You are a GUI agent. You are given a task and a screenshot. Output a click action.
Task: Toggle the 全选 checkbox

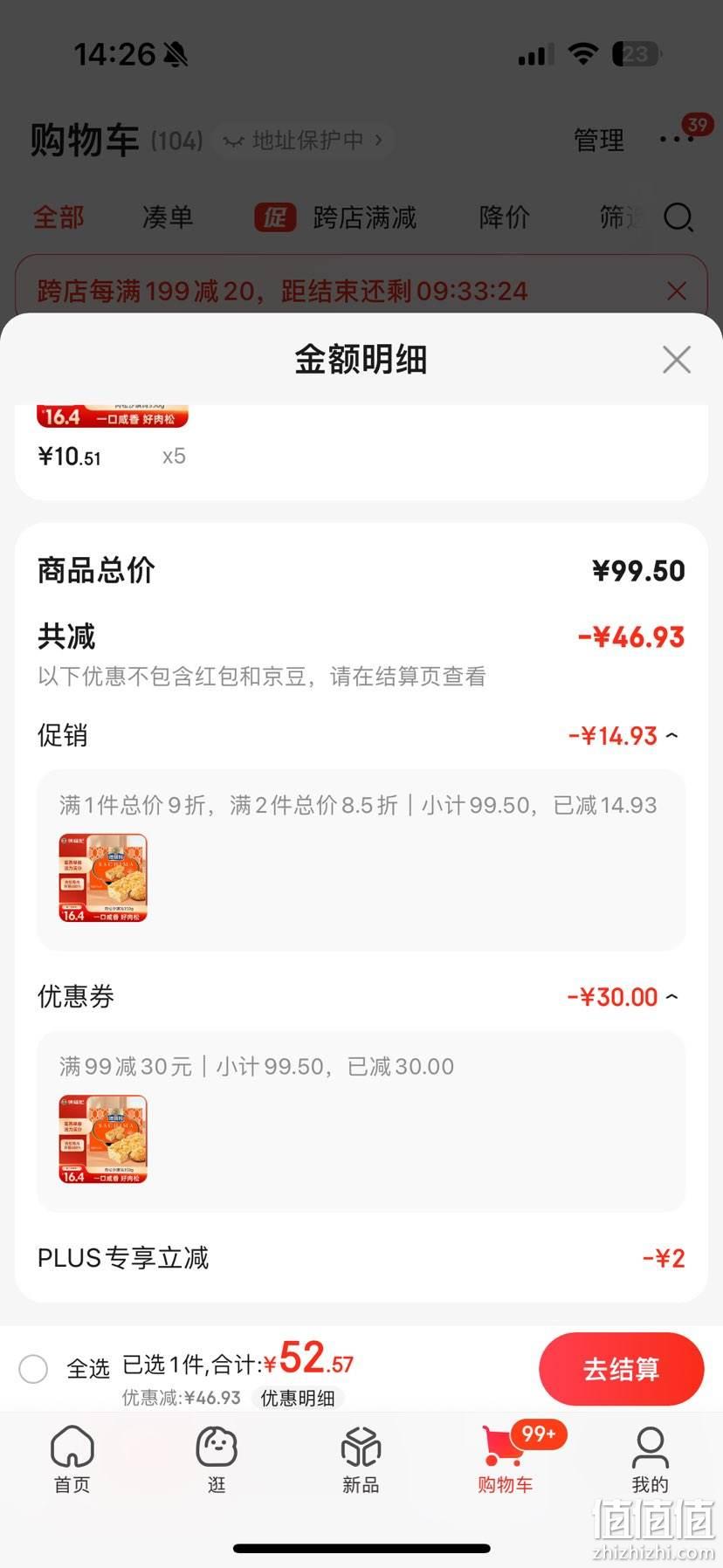click(x=33, y=1368)
